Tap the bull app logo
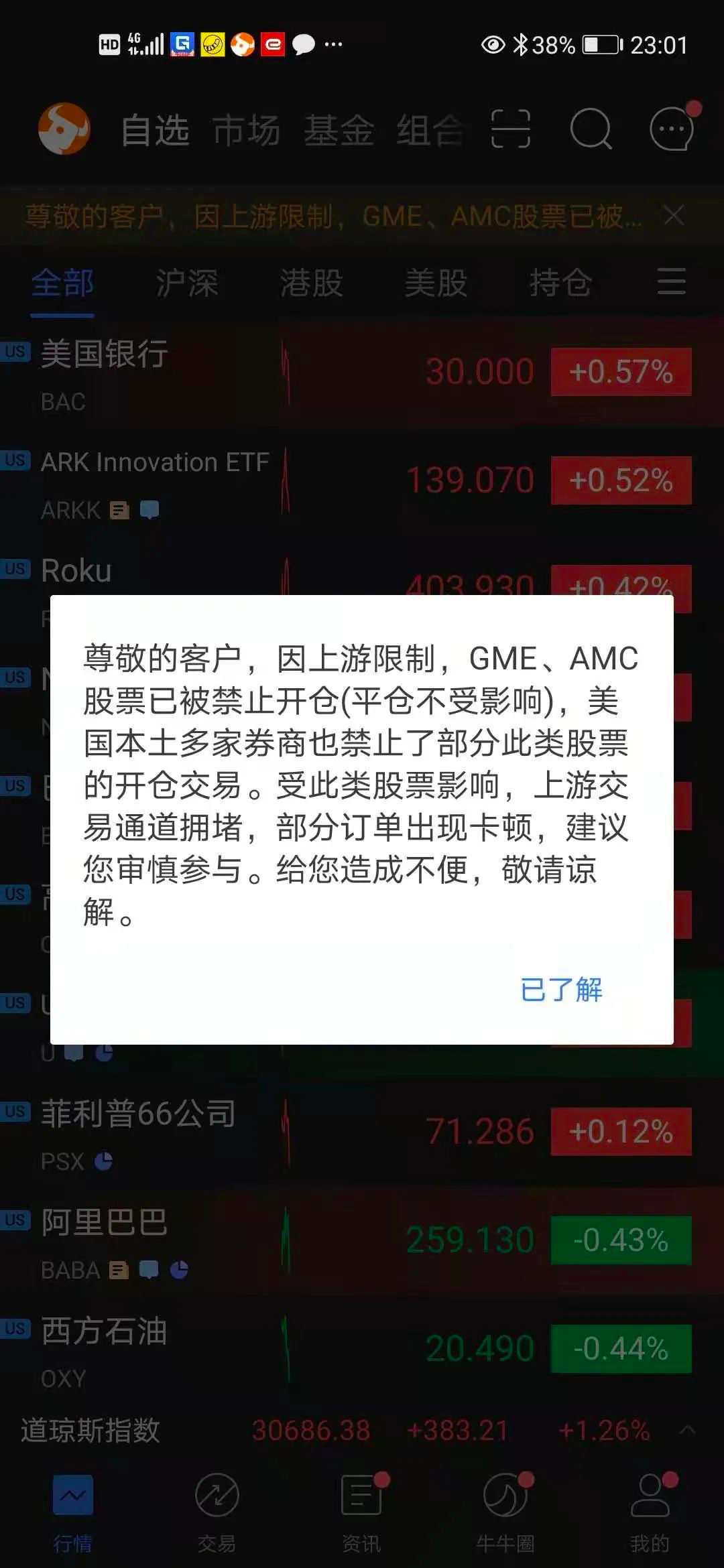This screenshot has width=724, height=1568. (64, 129)
